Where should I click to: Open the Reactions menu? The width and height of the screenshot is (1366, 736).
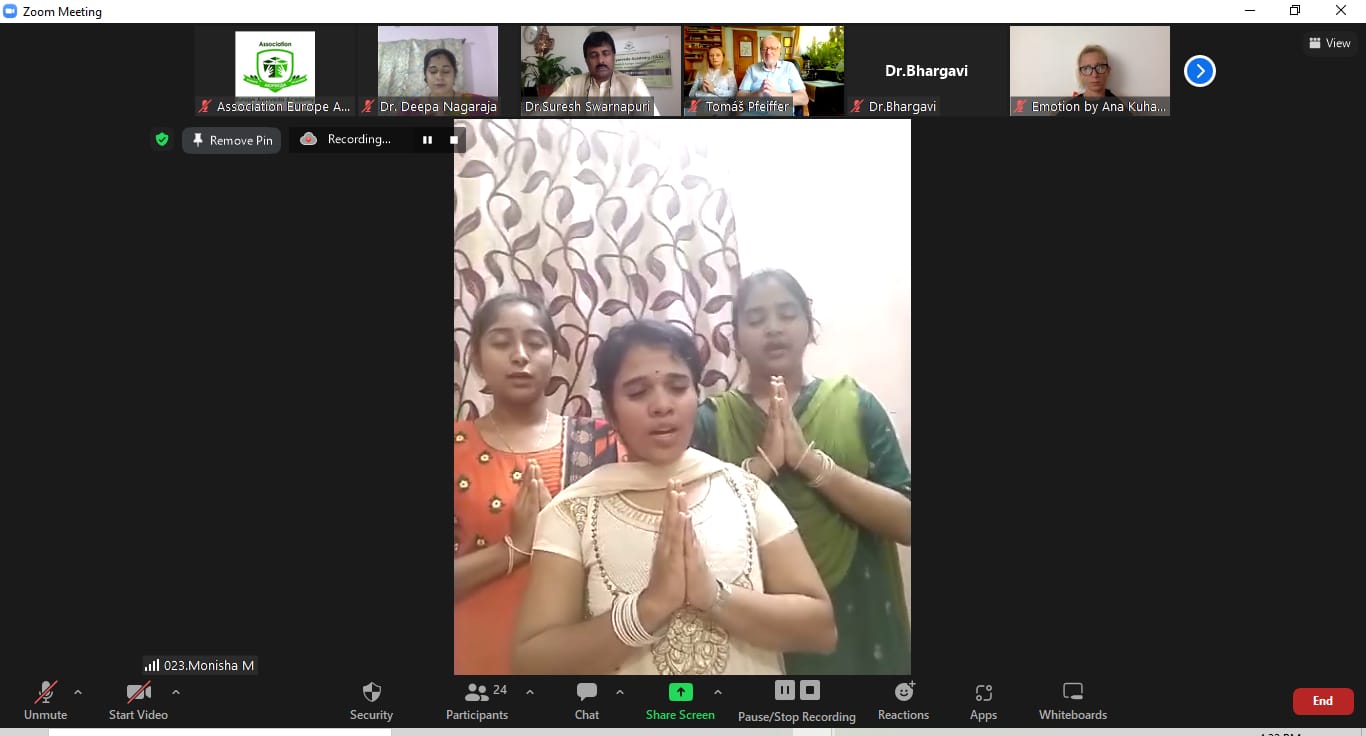pos(903,700)
